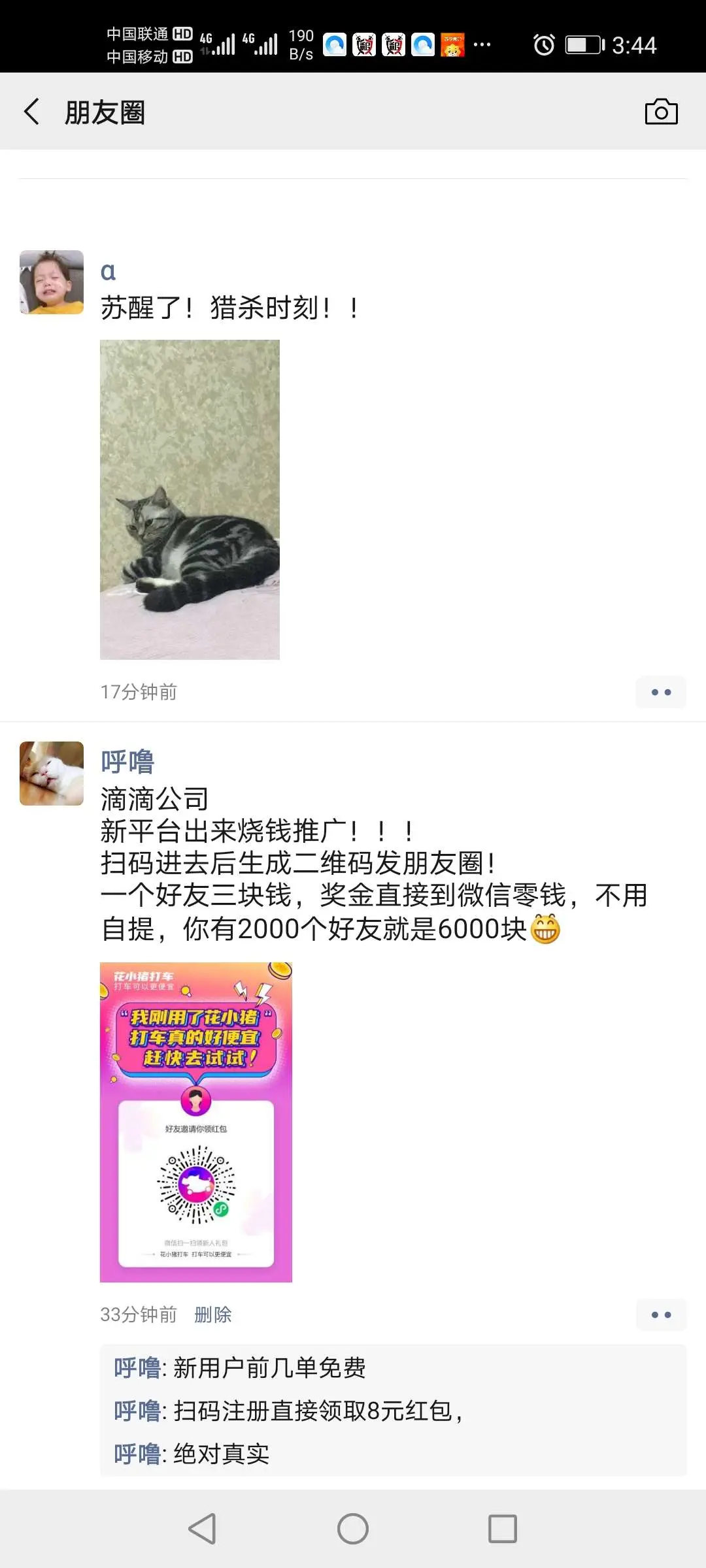
Task: Open recent apps via the square button
Action: pyautogui.click(x=503, y=1529)
